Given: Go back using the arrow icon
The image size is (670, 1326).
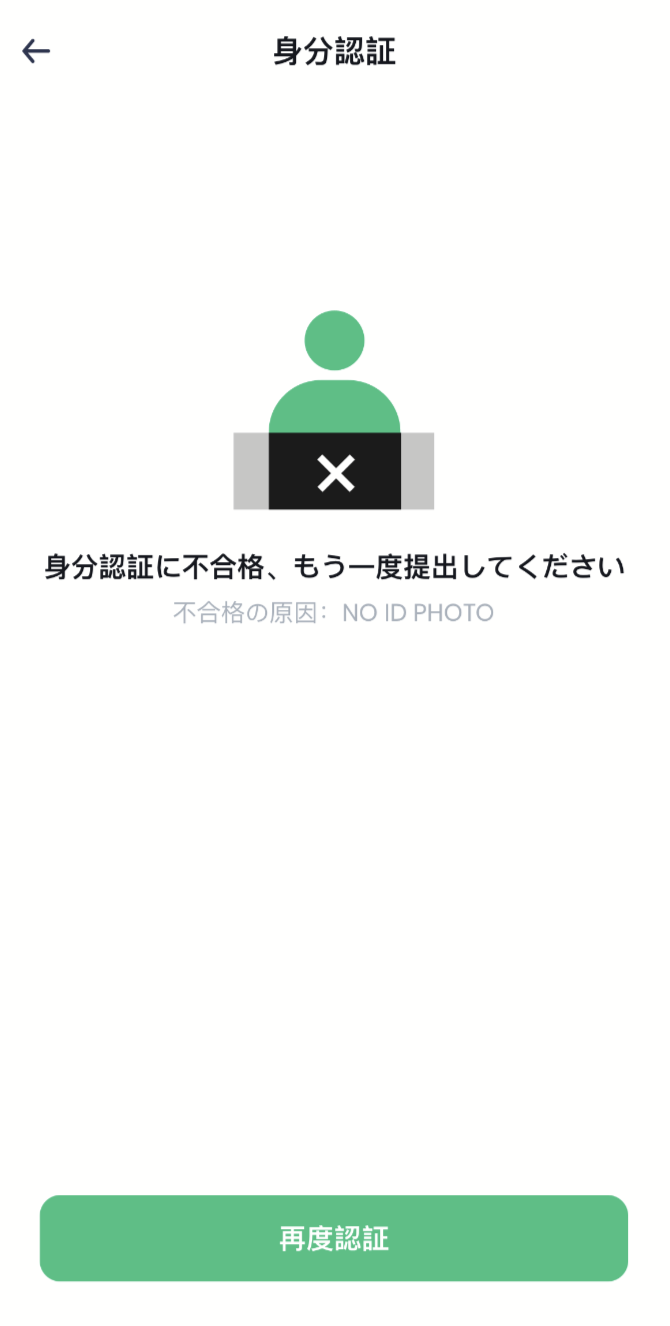Looking at the screenshot, I should (x=36, y=52).
